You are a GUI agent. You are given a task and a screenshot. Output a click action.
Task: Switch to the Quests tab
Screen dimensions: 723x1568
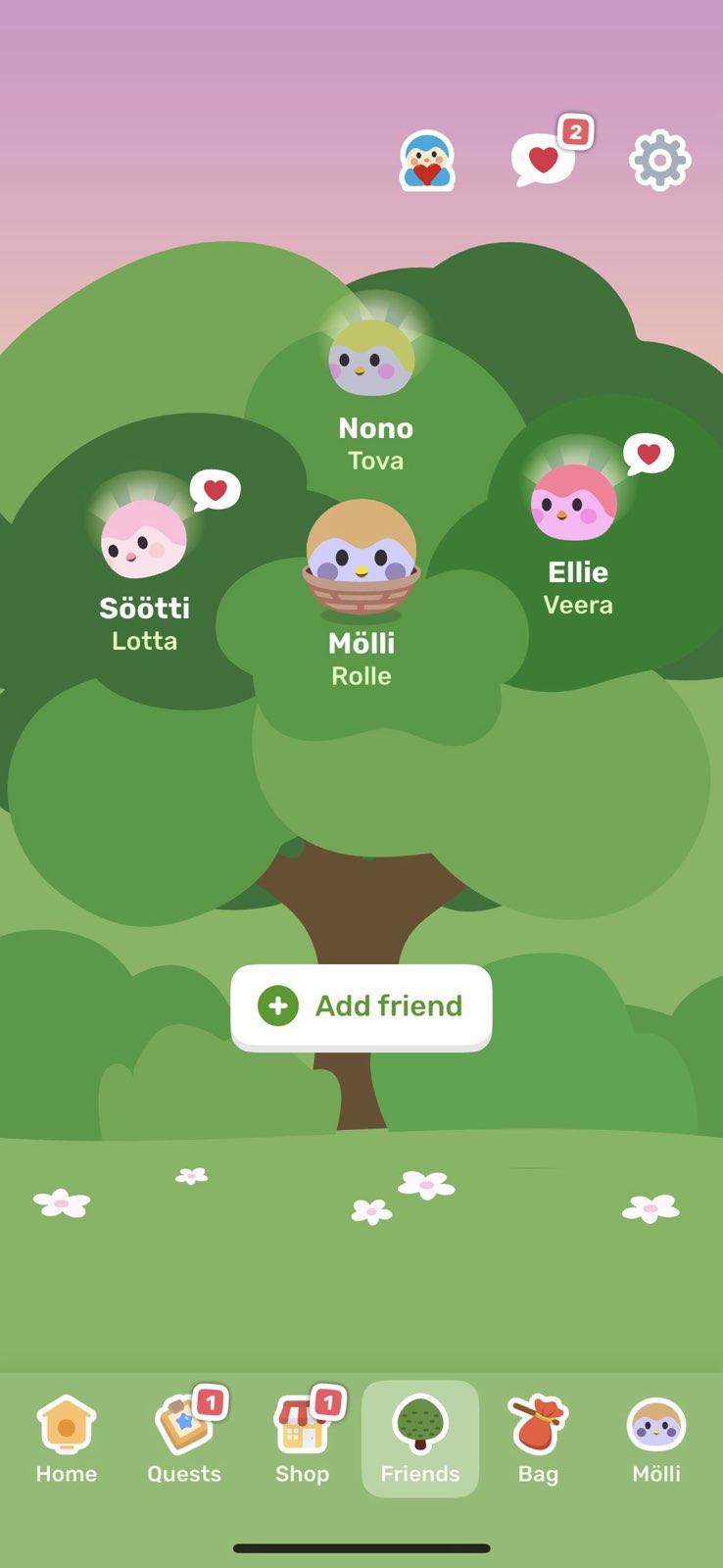[184, 1439]
